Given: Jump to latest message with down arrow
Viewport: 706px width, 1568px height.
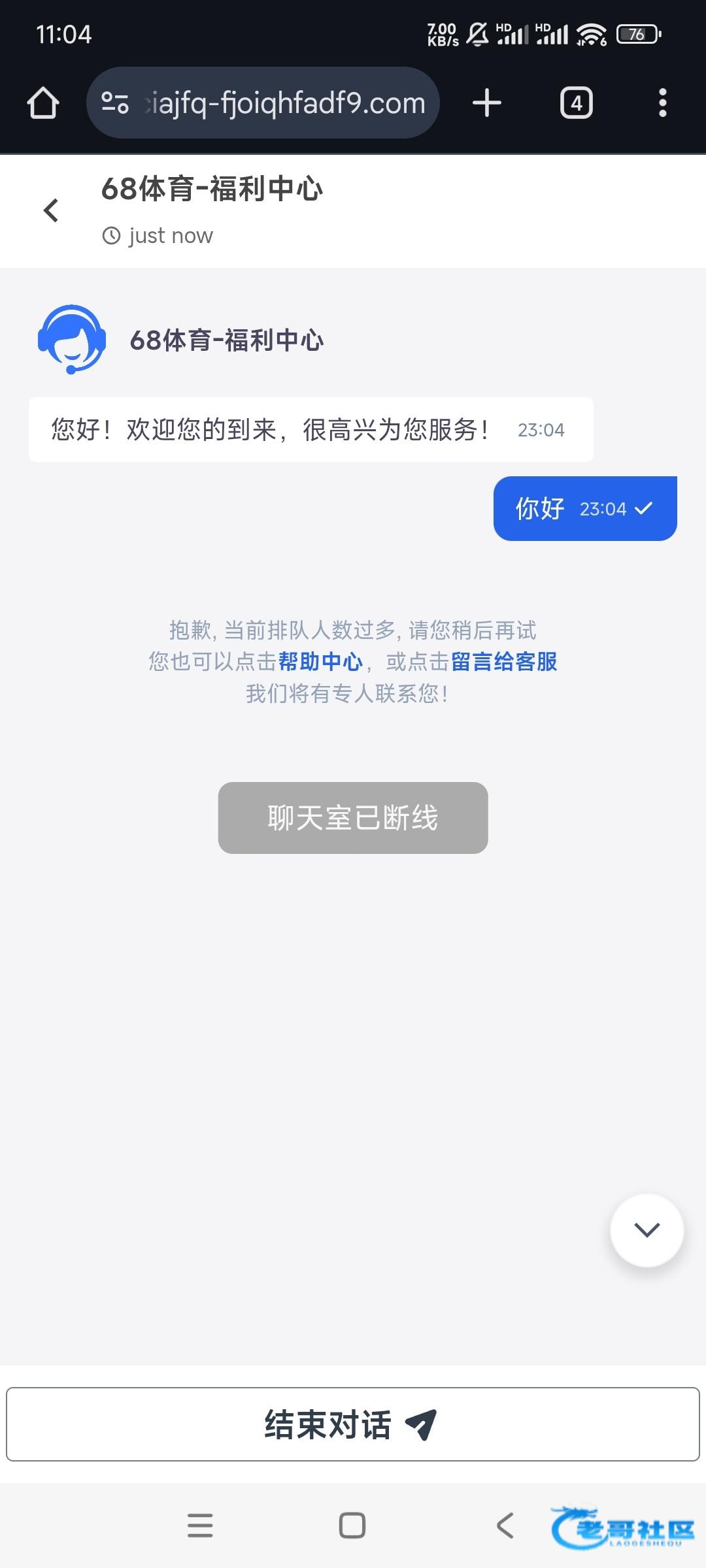Looking at the screenshot, I should [647, 1230].
